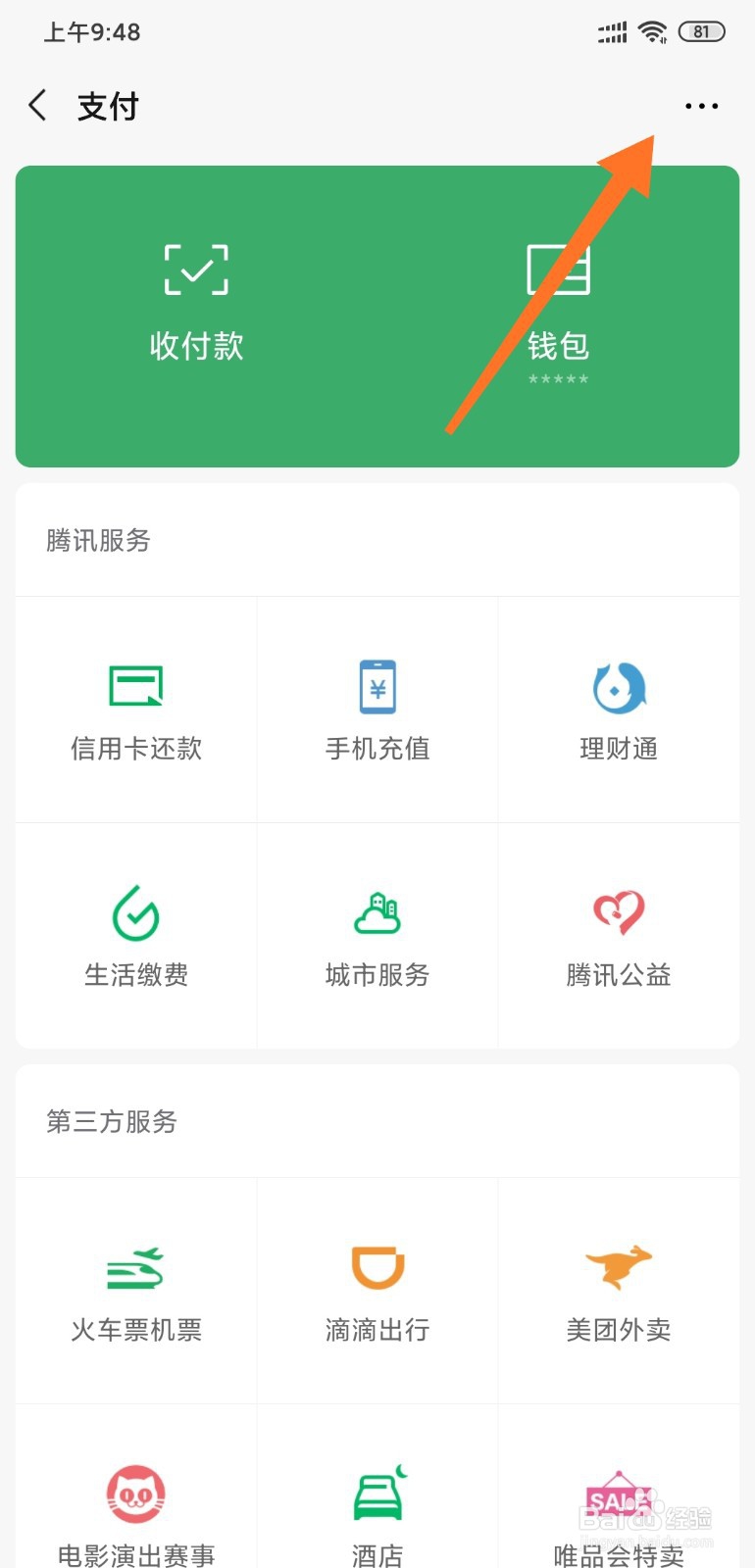Tap the Wi-Fi status icon
This screenshot has height=1568, width=755.
[x=652, y=31]
